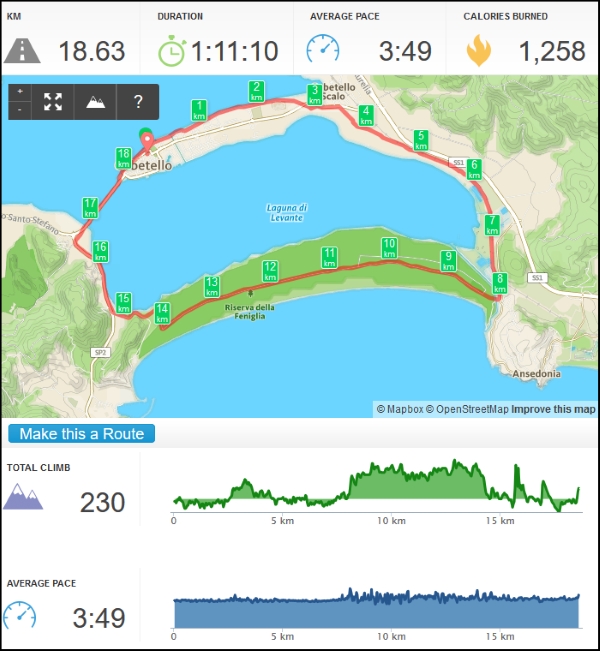Open the Mapbox attribution link

(x=403, y=410)
